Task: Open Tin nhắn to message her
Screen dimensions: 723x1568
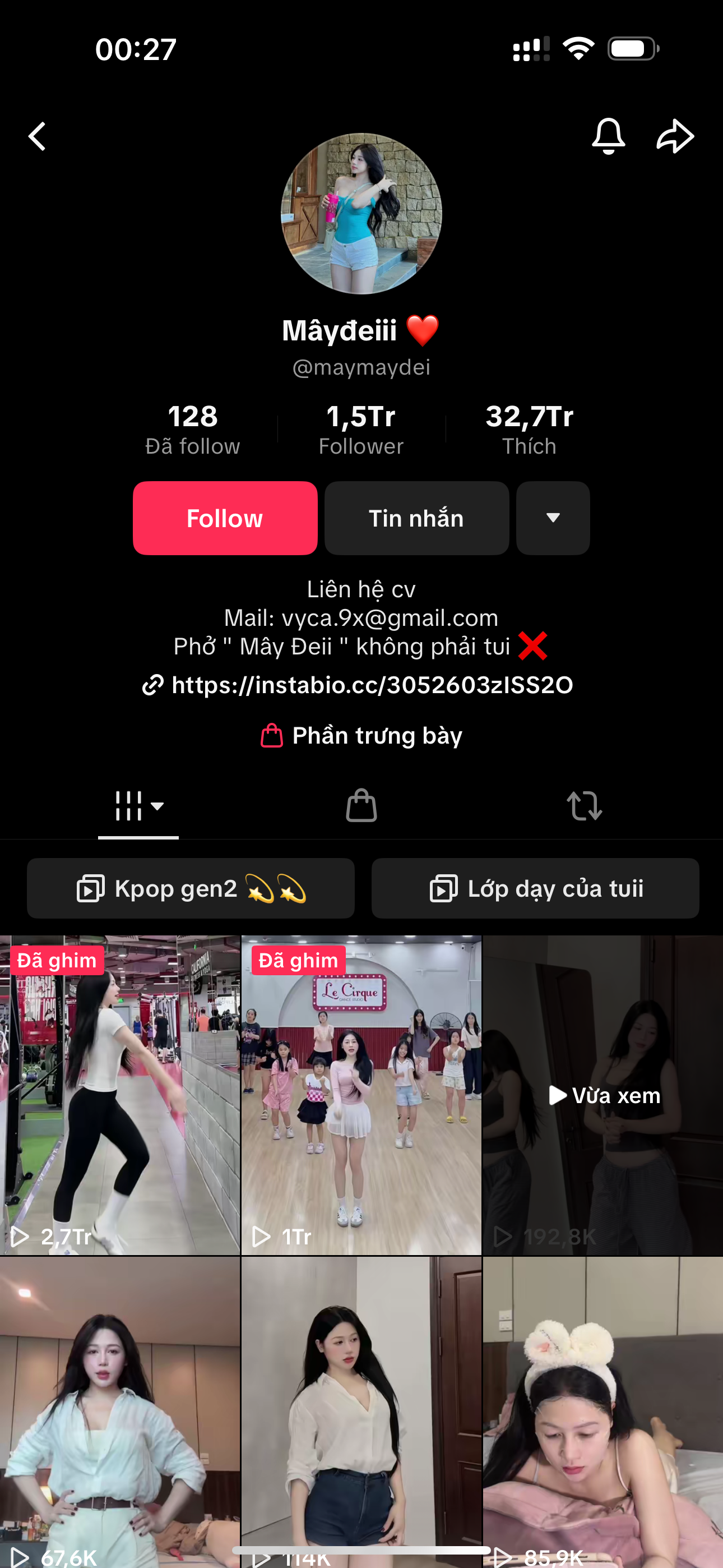Action: (x=416, y=518)
